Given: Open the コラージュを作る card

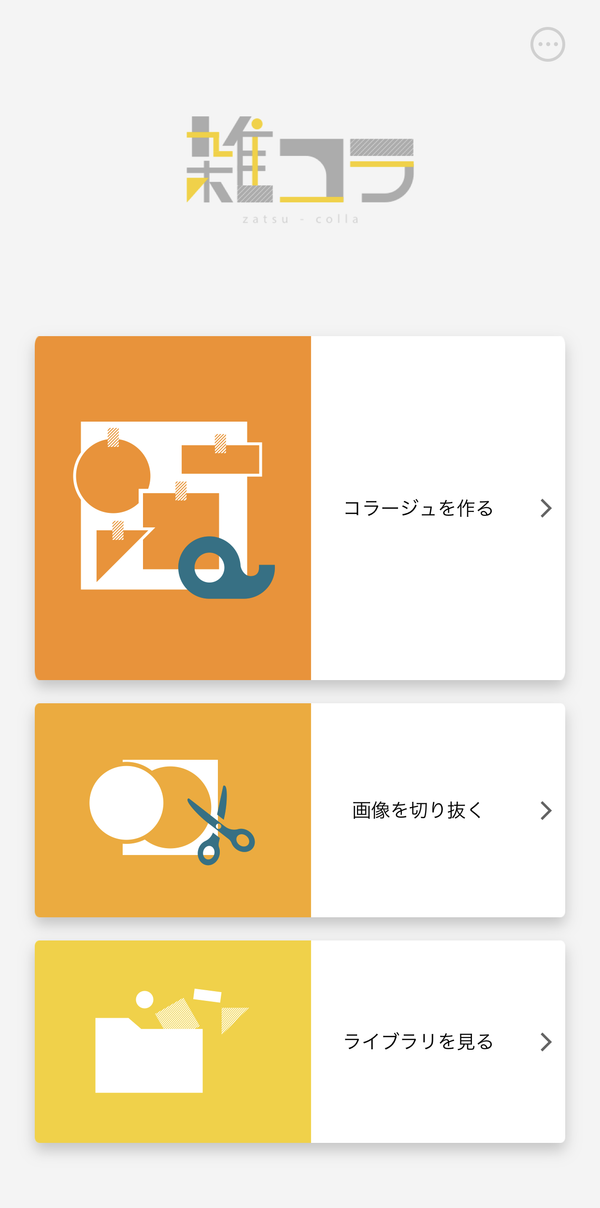Looking at the screenshot, I should (300, 508).
